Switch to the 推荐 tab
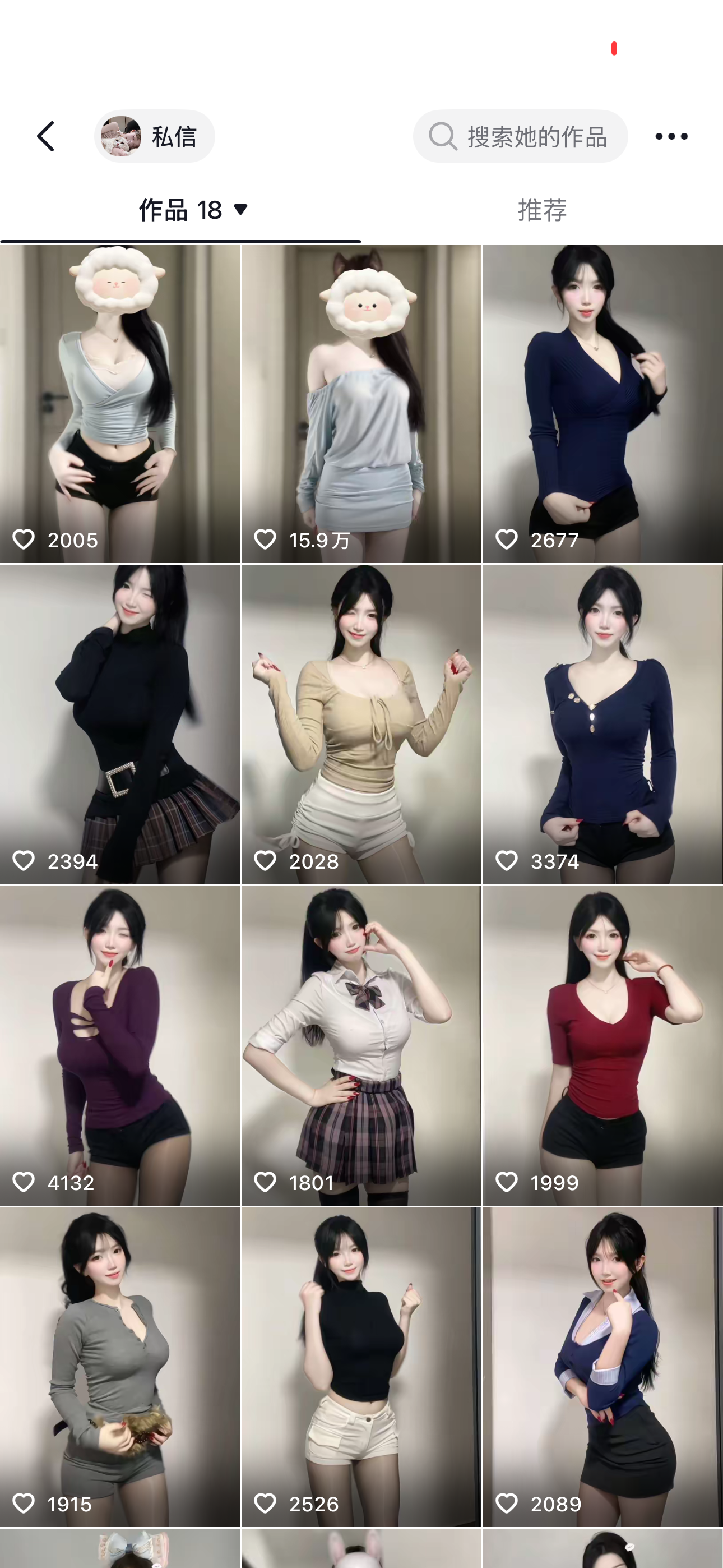Screen dimensions: 723x1568 (x=543, y=211)
